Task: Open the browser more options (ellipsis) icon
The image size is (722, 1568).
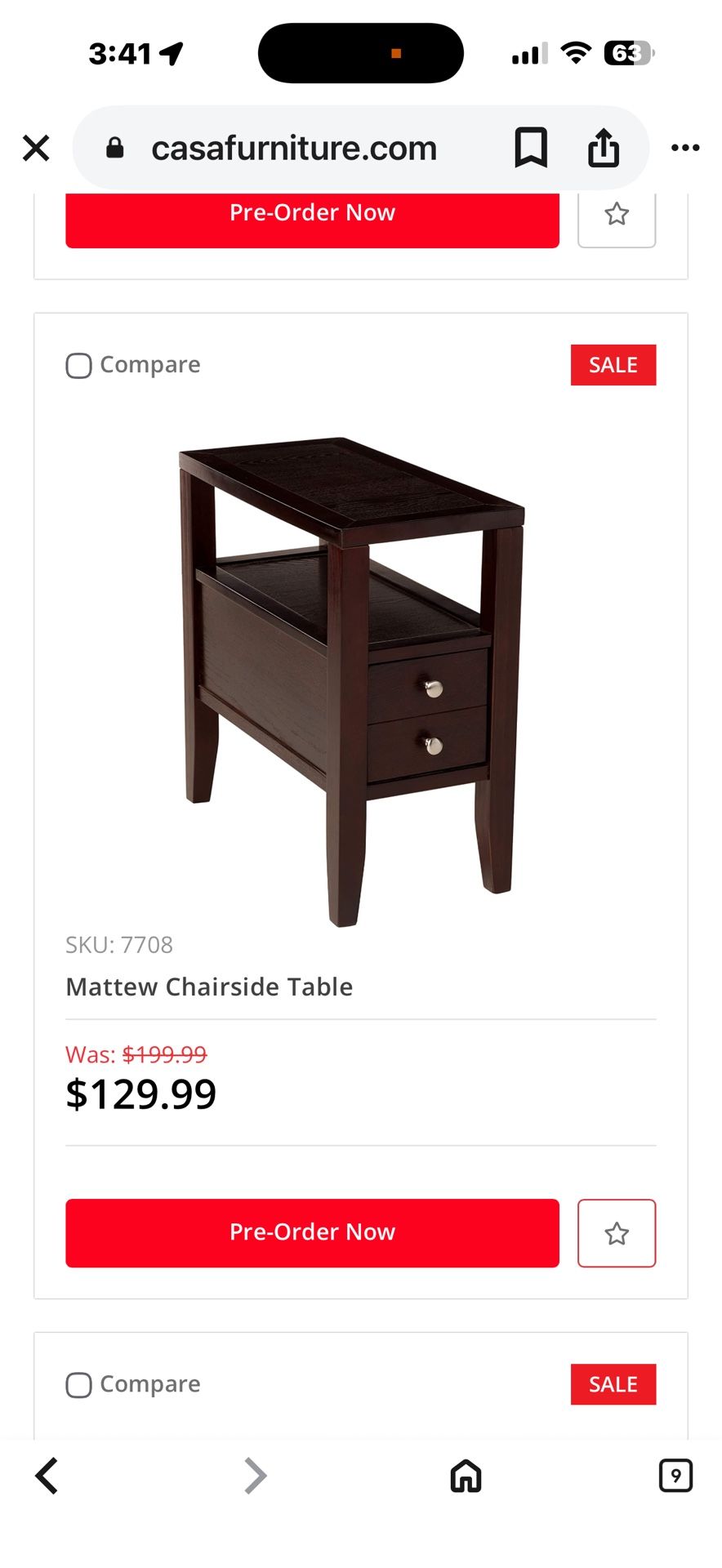Action: click(686, 148)
